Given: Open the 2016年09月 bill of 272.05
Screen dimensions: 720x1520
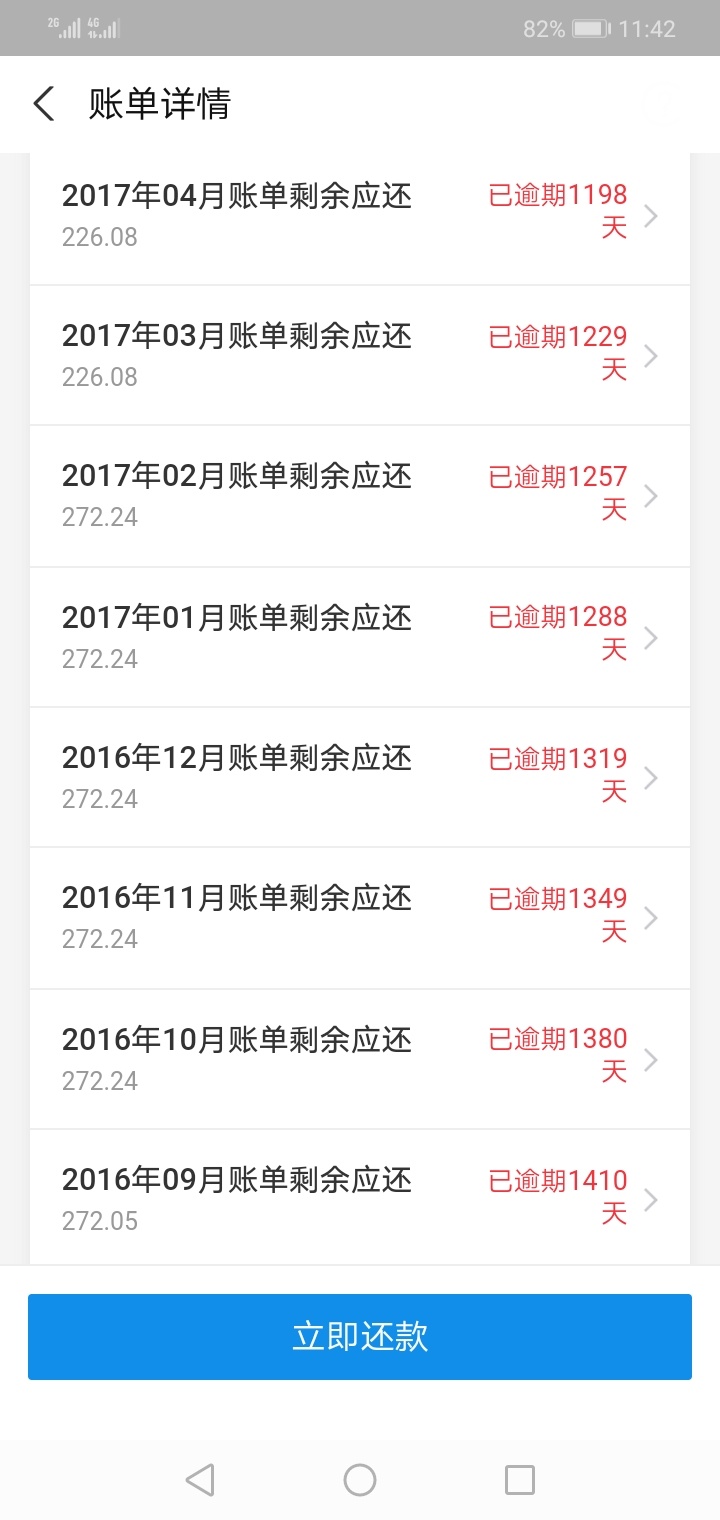Looking at the screenshot, I should click(360, 1198).
